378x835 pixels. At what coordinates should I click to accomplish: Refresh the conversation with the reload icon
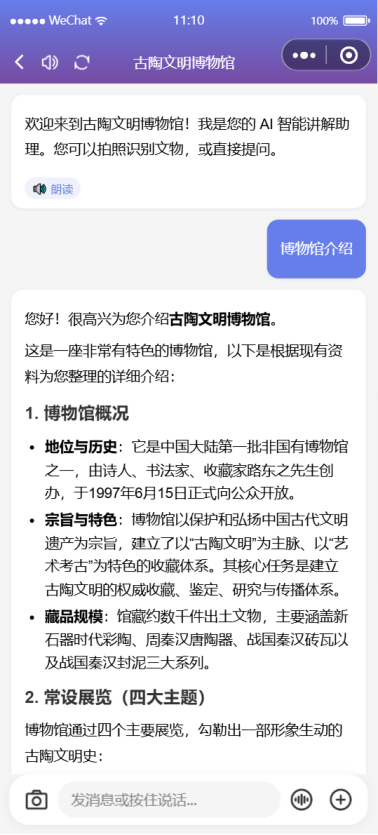tap(81, 62)
